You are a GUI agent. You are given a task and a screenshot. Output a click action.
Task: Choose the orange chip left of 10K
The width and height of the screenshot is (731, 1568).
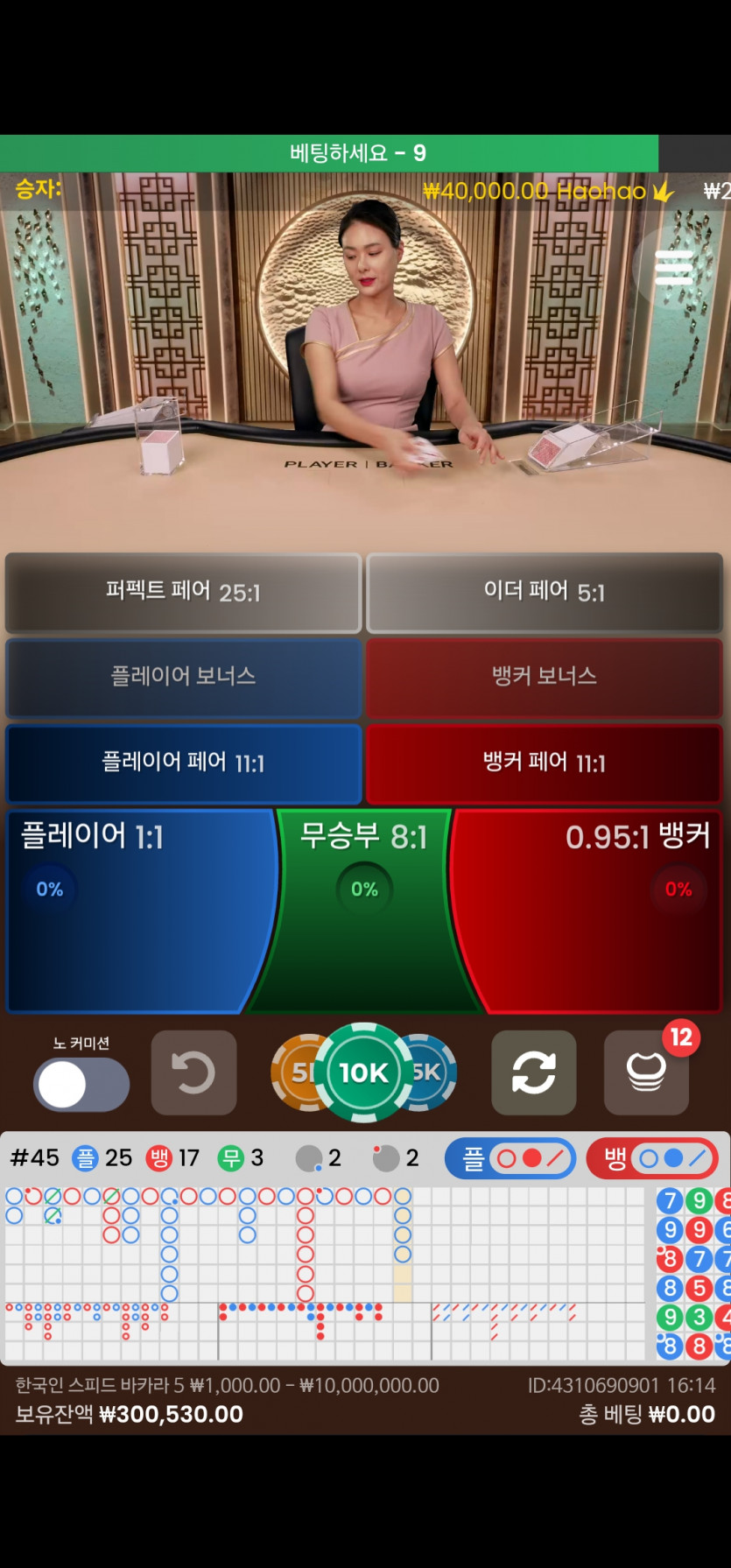294,1072
